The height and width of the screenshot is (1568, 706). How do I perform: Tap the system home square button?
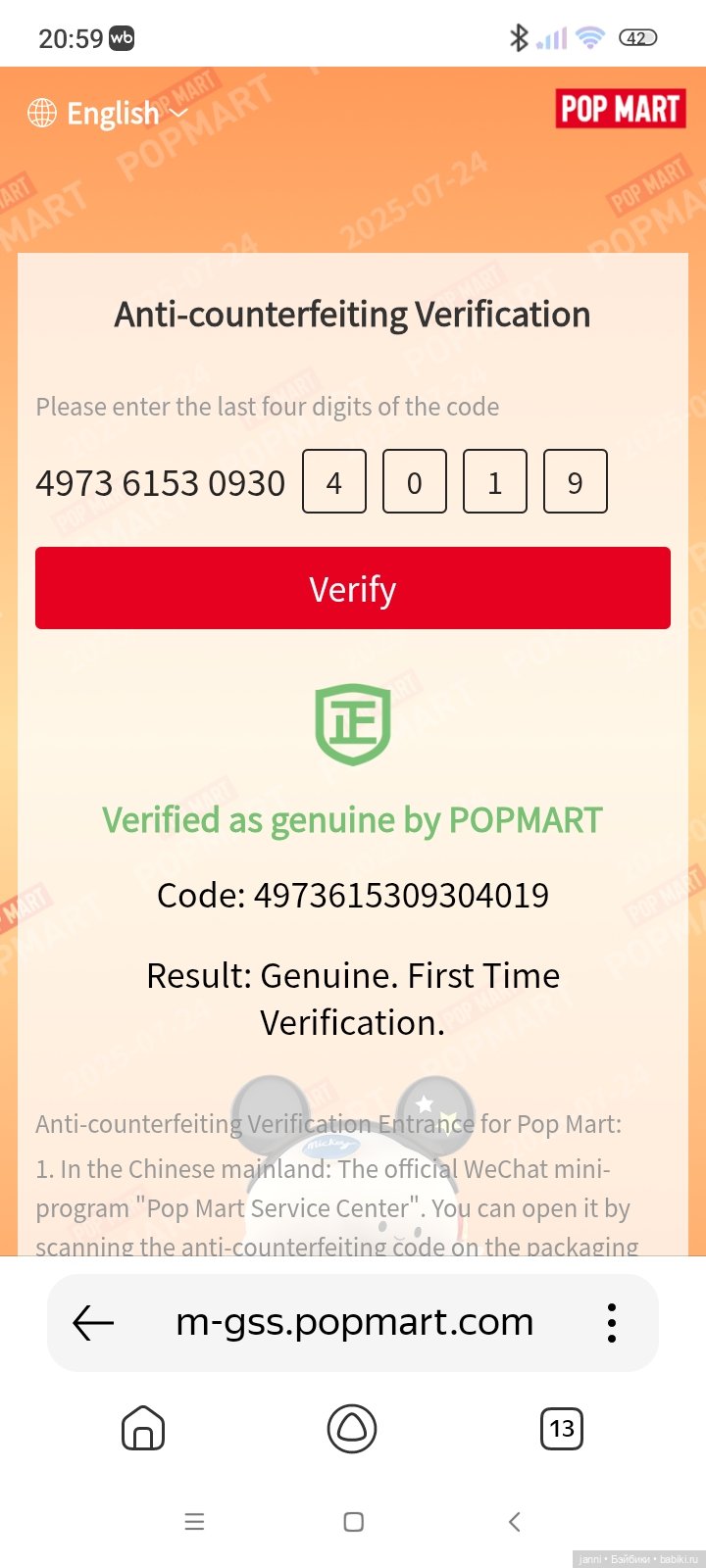coord(354,1522)
